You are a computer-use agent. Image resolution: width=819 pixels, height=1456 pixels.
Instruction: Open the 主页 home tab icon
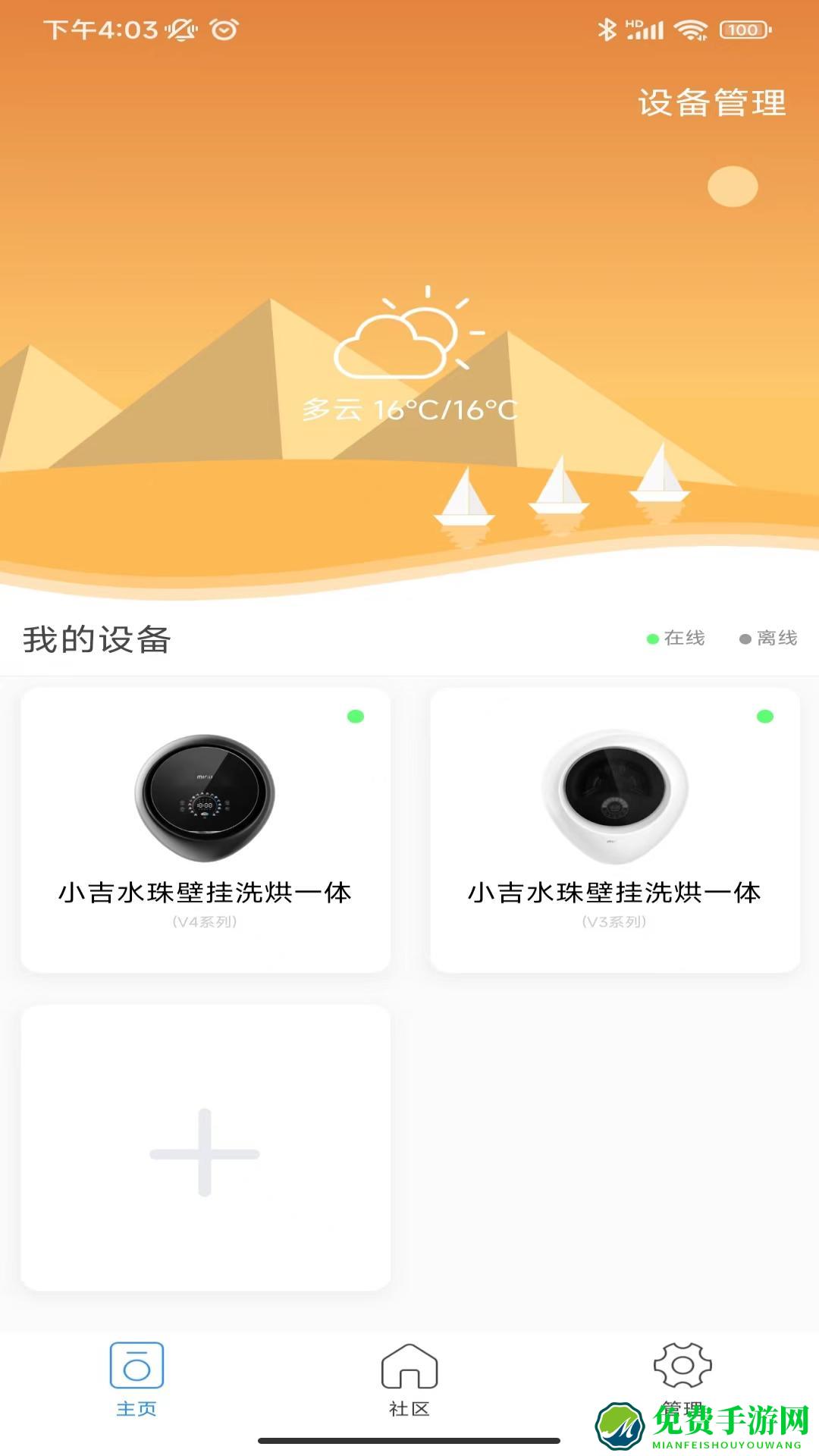coord(136,1365)
